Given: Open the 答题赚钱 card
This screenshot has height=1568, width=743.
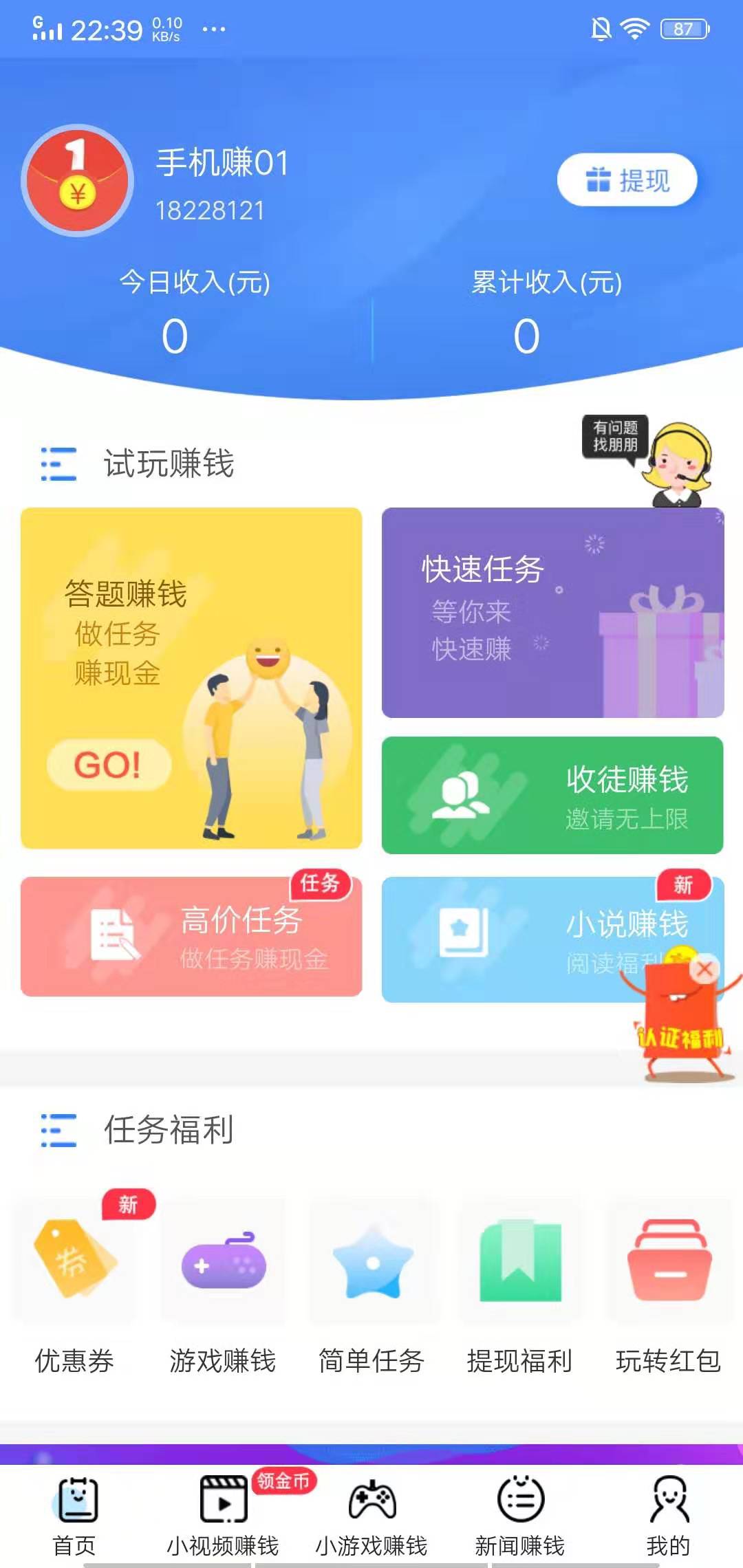Looking at the screenshot, I should click(x=191, y=677).
